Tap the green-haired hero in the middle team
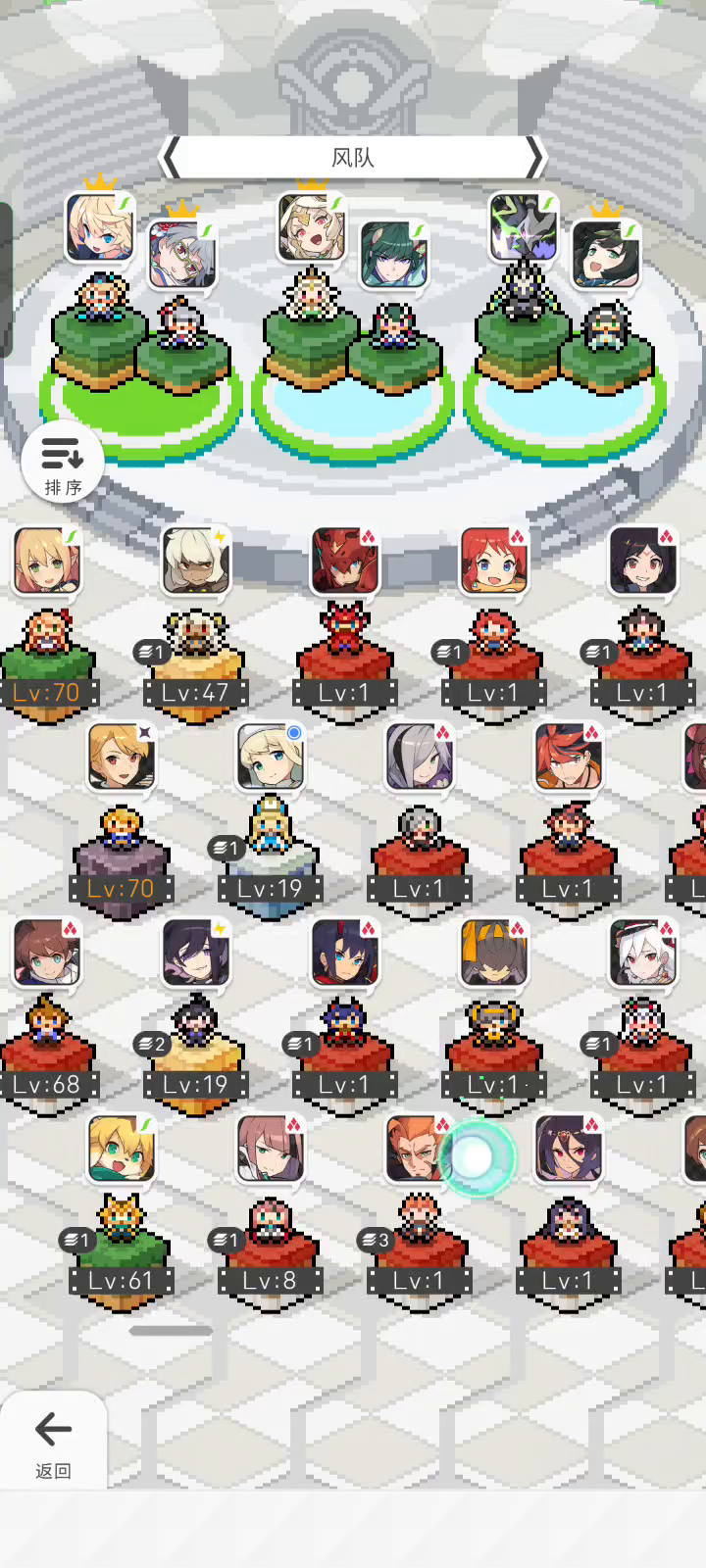The height and width of the screenshot is (1568, 706). [394, 255]
